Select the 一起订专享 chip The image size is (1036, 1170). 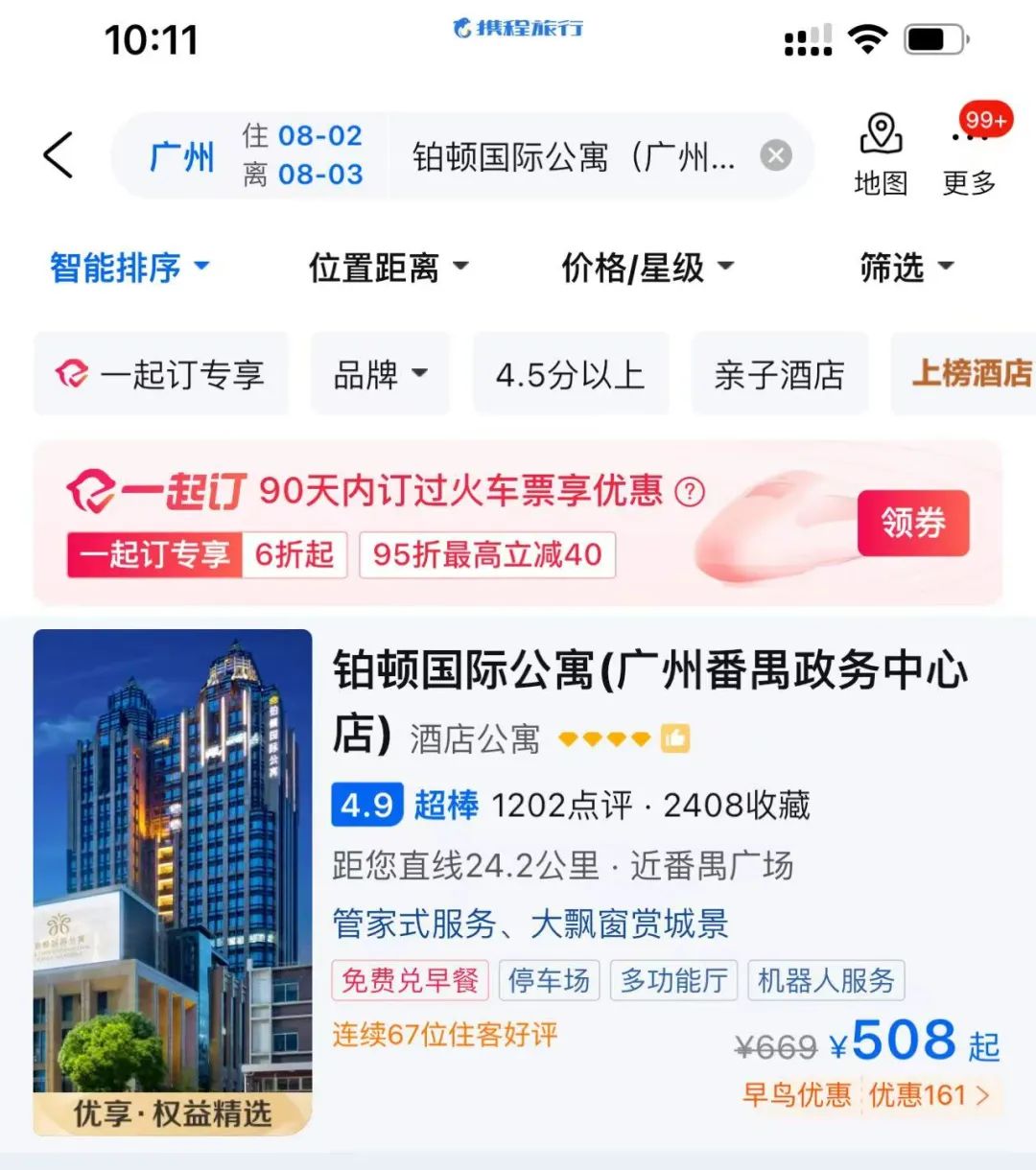(x=161, y=374)
